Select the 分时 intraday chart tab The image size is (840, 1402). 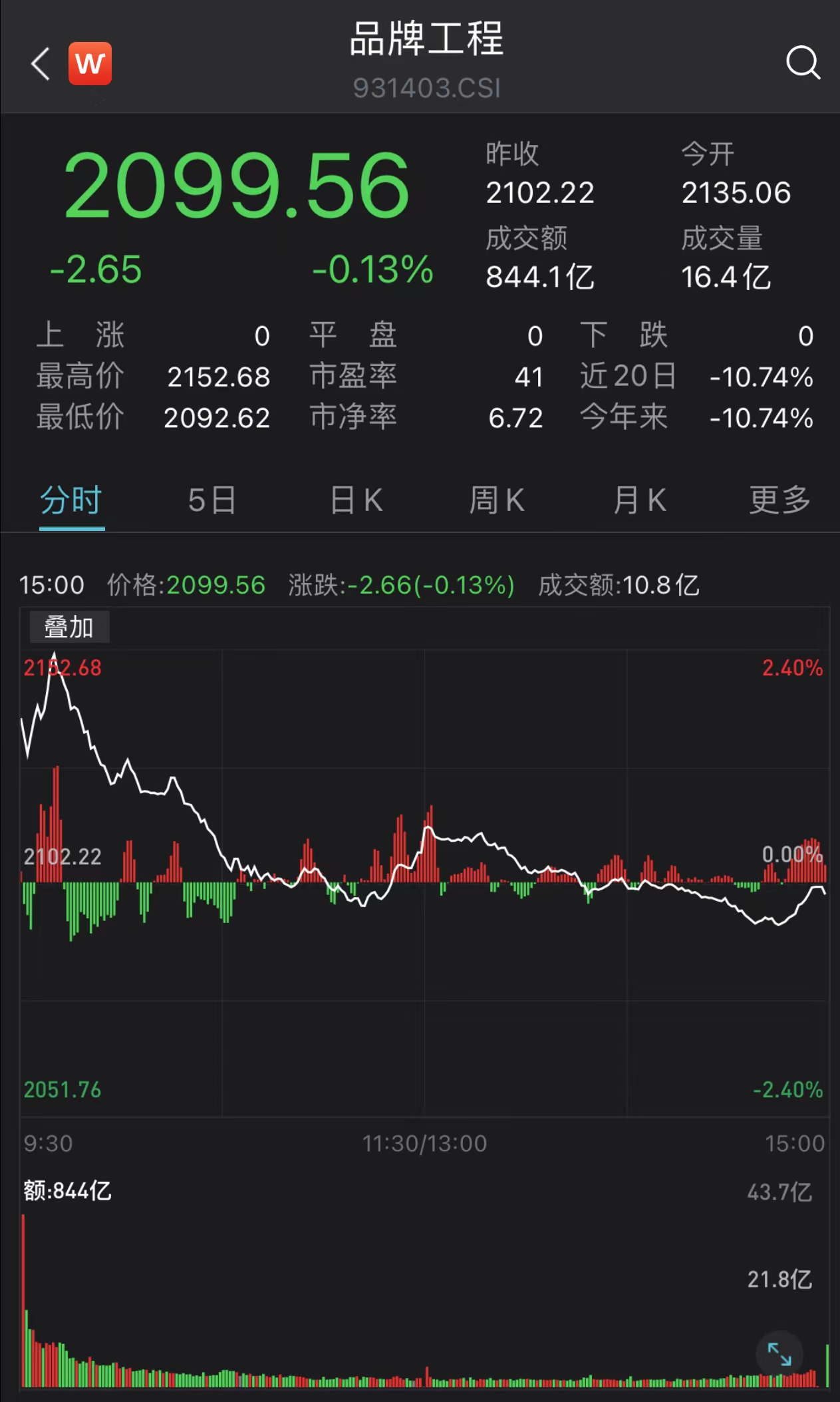point(71,500)
